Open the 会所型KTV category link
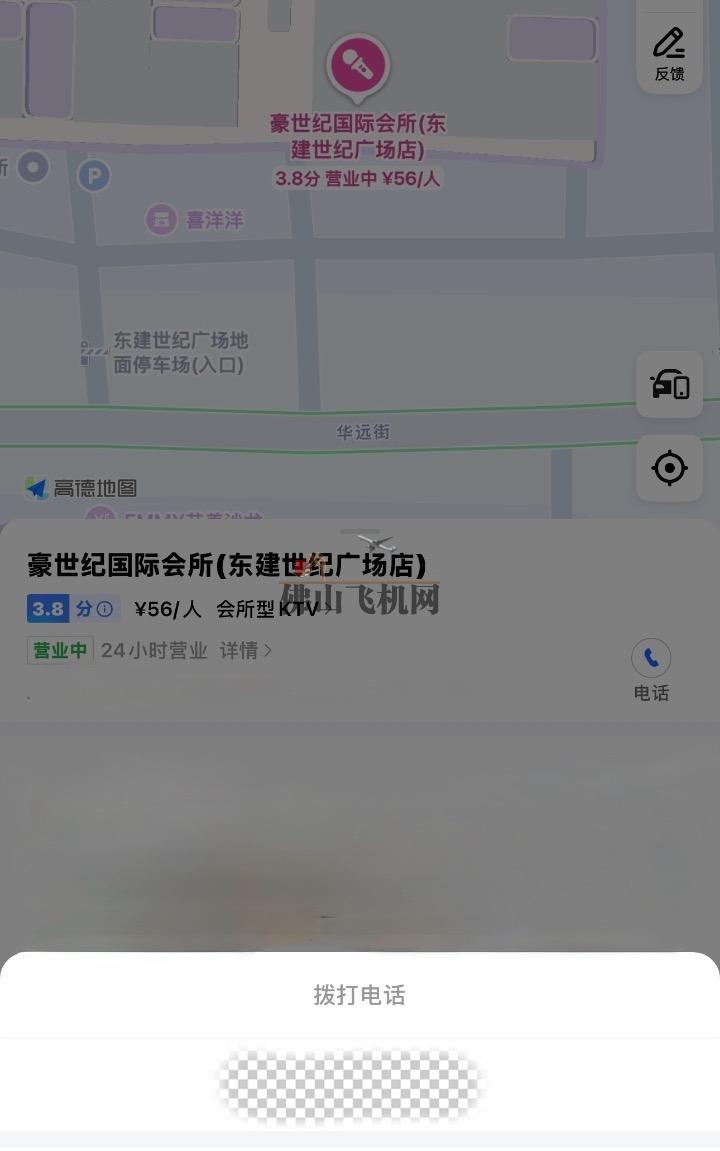The height and width of the screenshot is (1151, 720). point(272,609)
